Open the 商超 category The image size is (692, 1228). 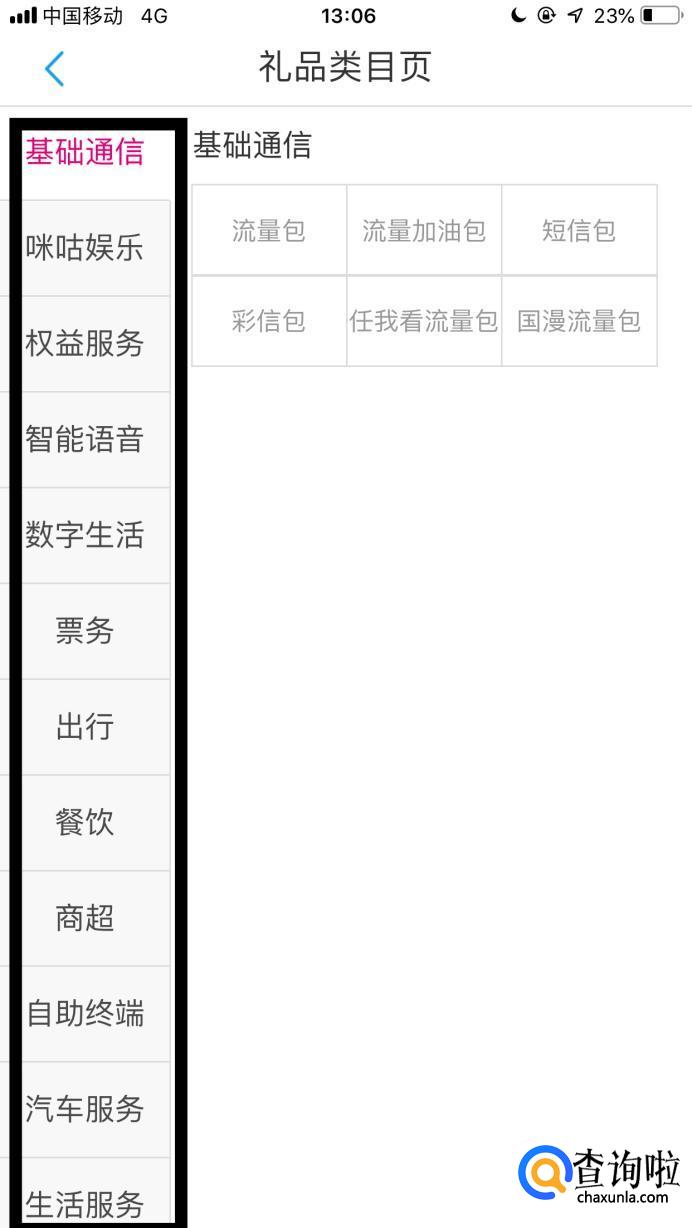[x=85, y=918]
